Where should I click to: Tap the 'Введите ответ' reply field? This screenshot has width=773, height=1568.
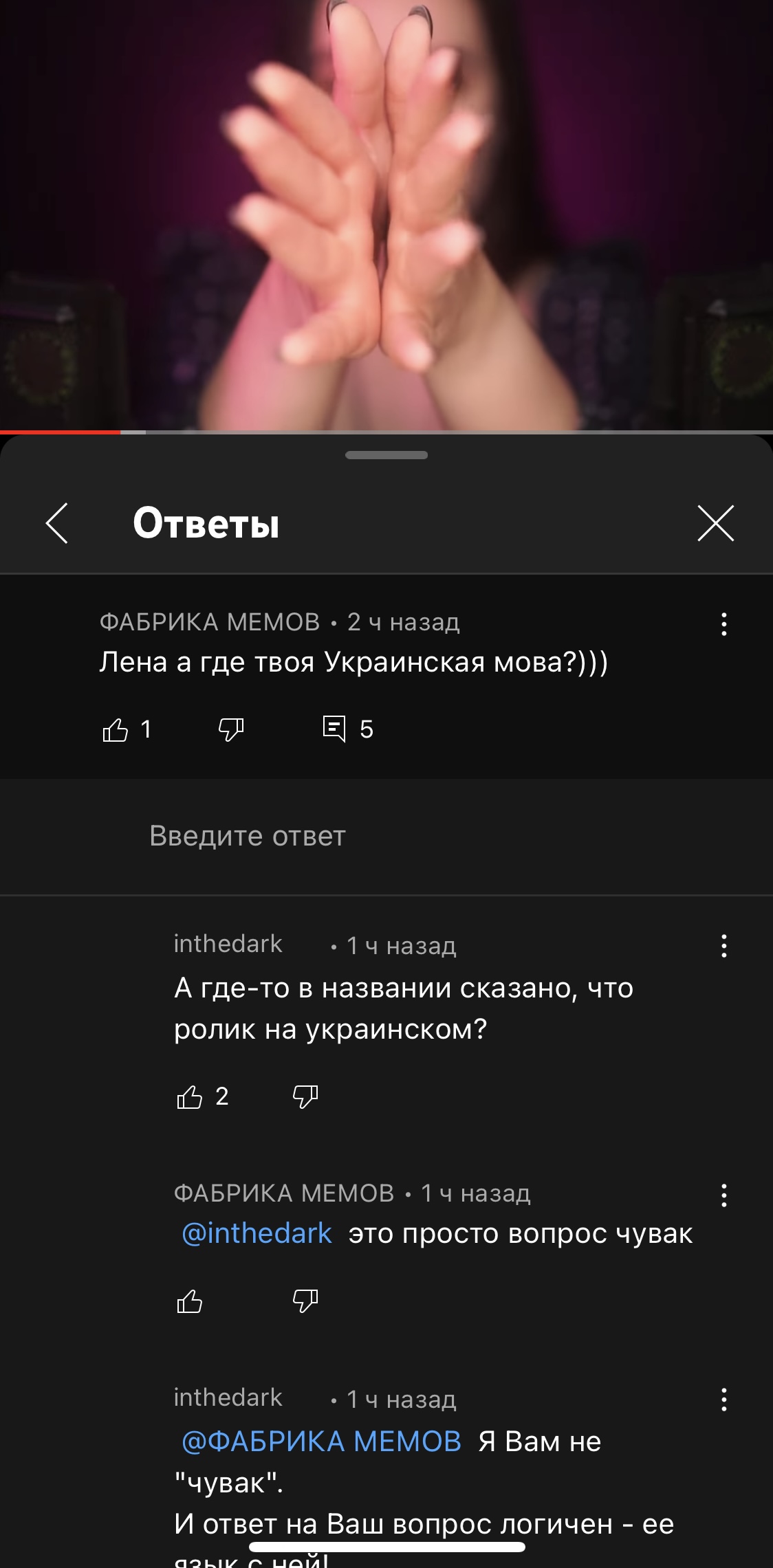[386, 837]
